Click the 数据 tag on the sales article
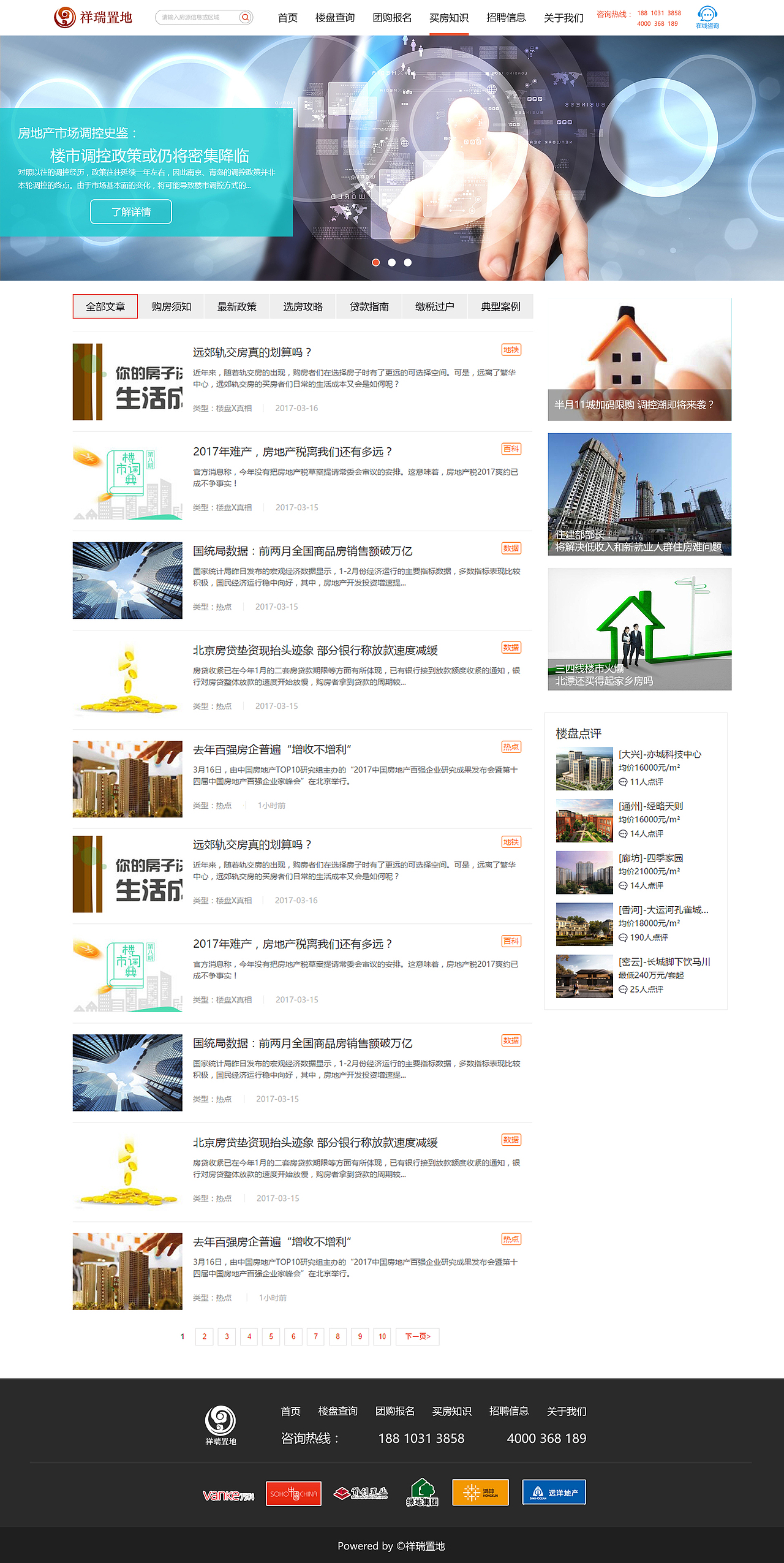The image size is (784, 1563). coord(512,548)
